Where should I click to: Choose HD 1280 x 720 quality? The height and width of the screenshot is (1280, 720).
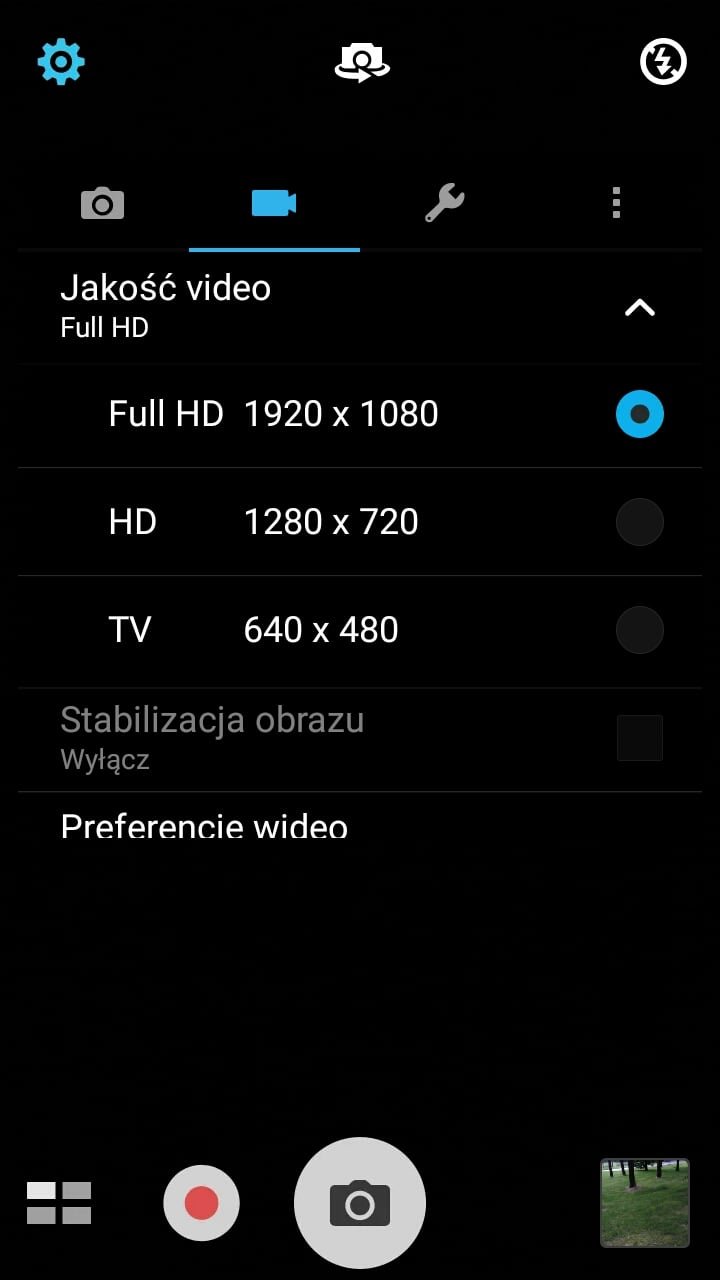pyautogui.click(x=360, y=522)
